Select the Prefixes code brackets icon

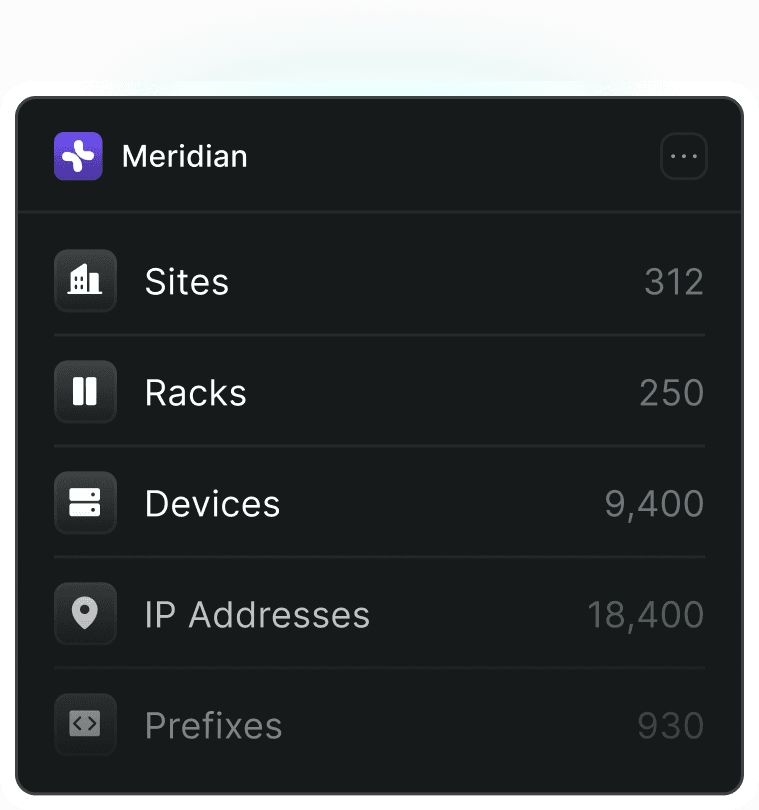pos(85,725)
